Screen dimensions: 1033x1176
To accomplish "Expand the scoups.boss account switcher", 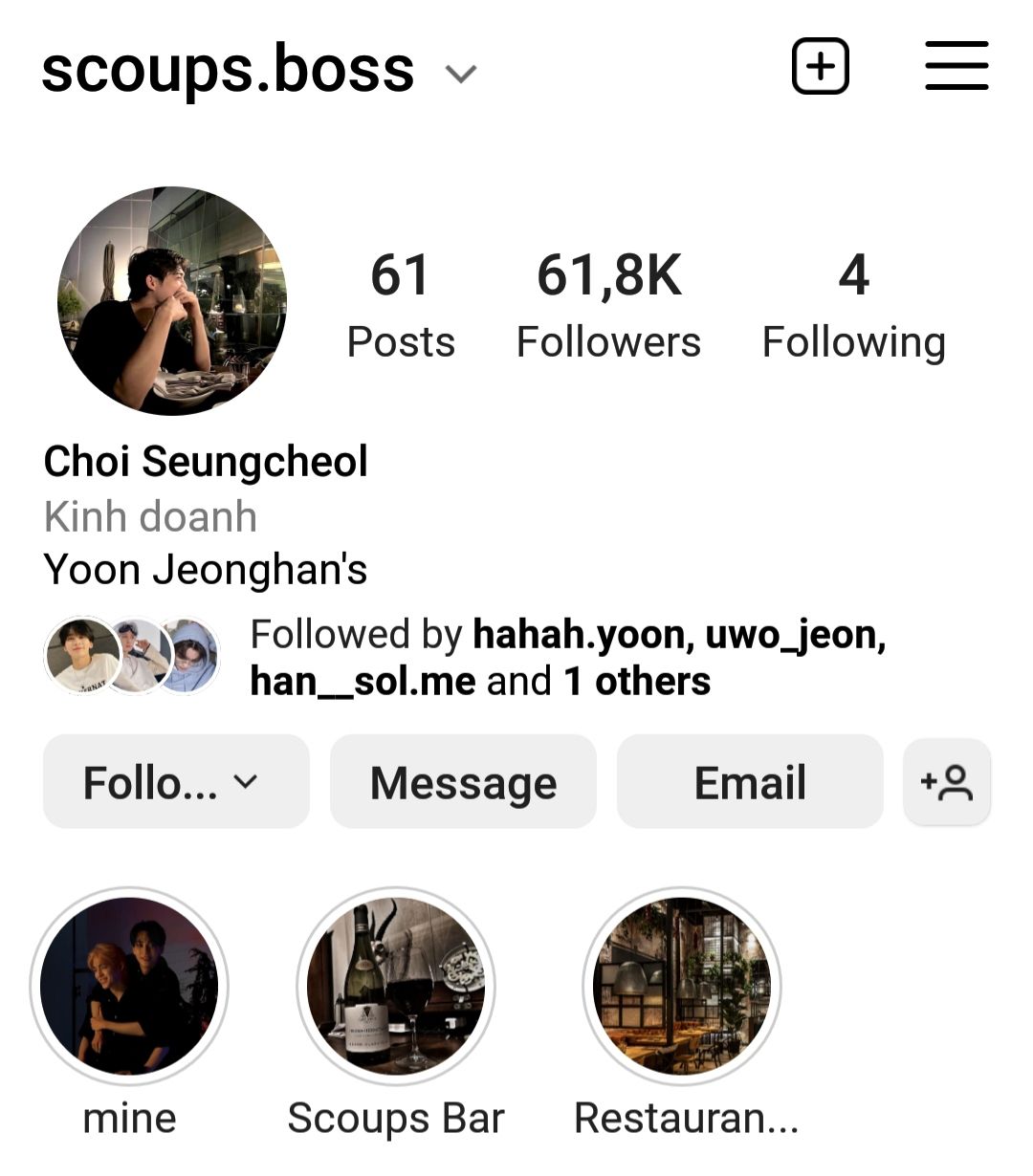I will pos(461,74).
